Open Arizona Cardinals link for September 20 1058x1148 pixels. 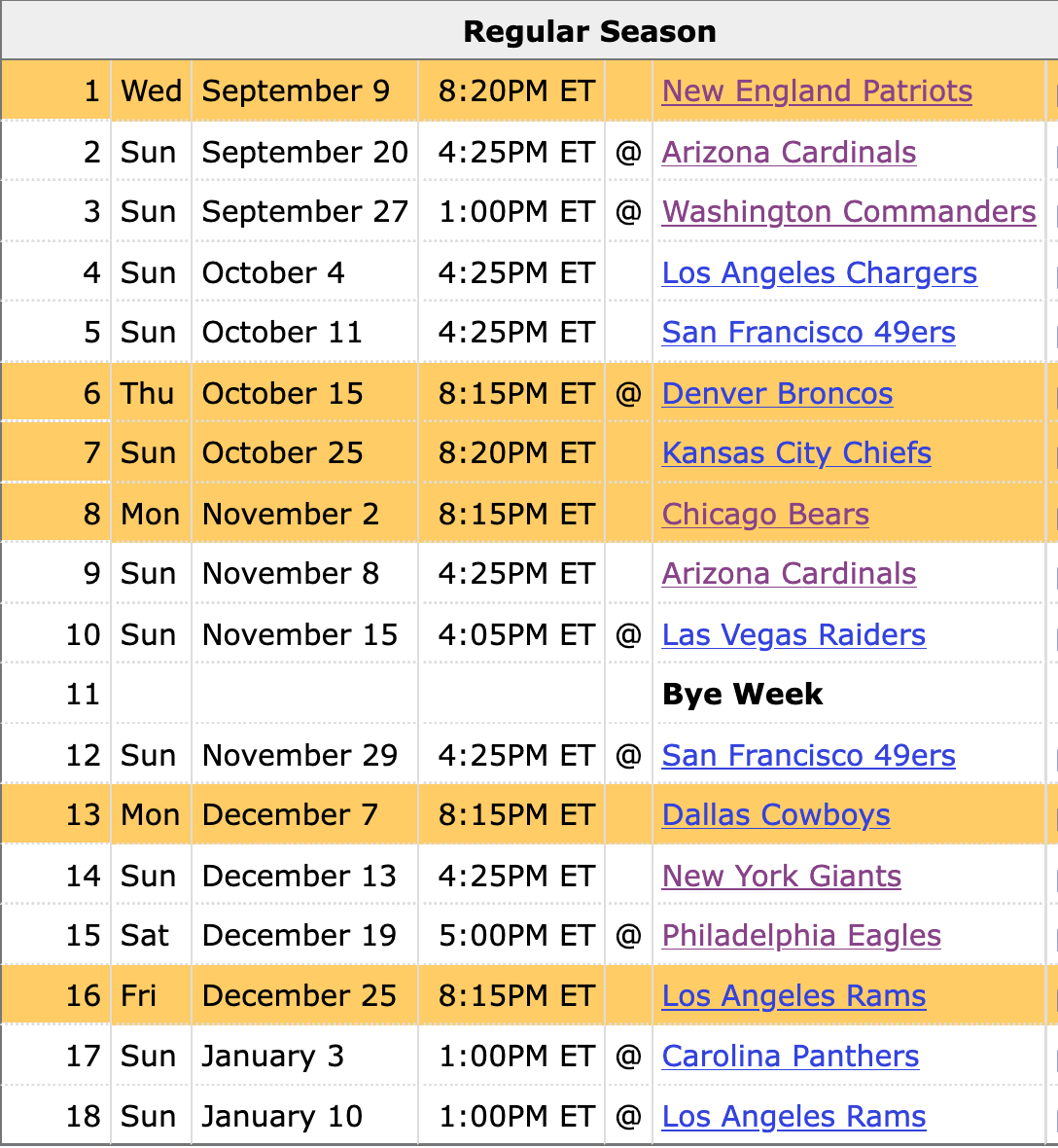pyautogui.click(x=789, y=153)
